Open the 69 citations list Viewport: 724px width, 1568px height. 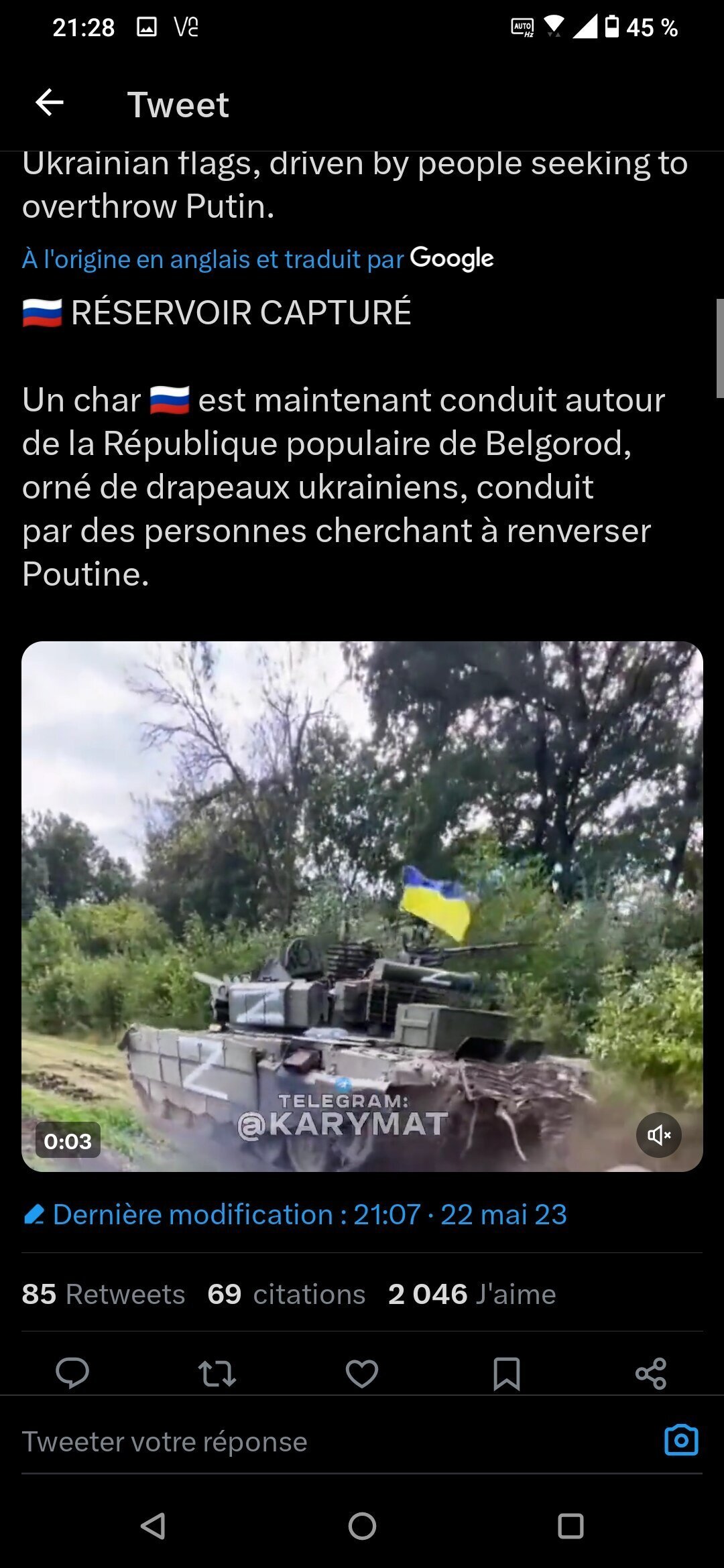click(286, 1294)
